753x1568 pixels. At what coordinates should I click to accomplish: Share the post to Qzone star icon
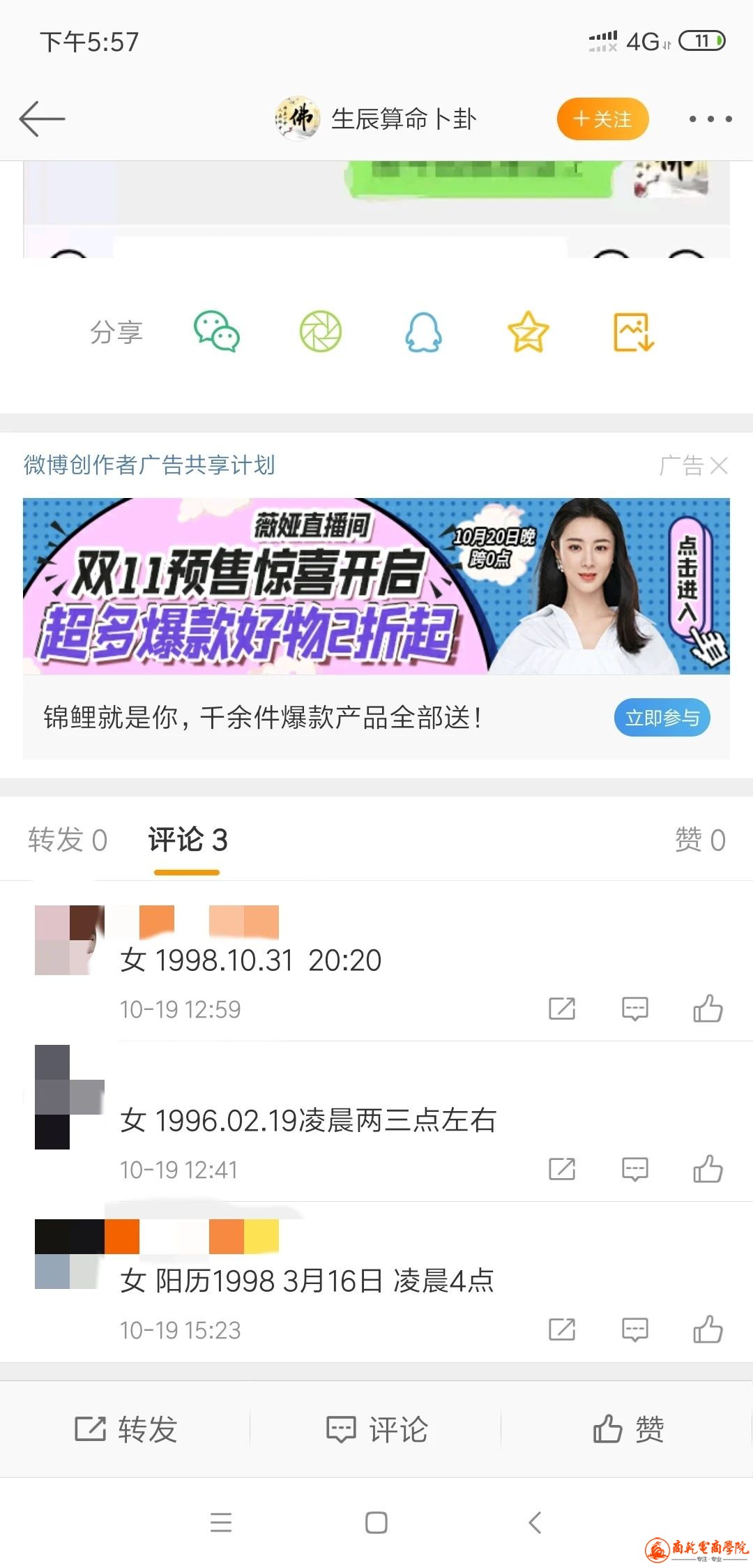[528, 332]
